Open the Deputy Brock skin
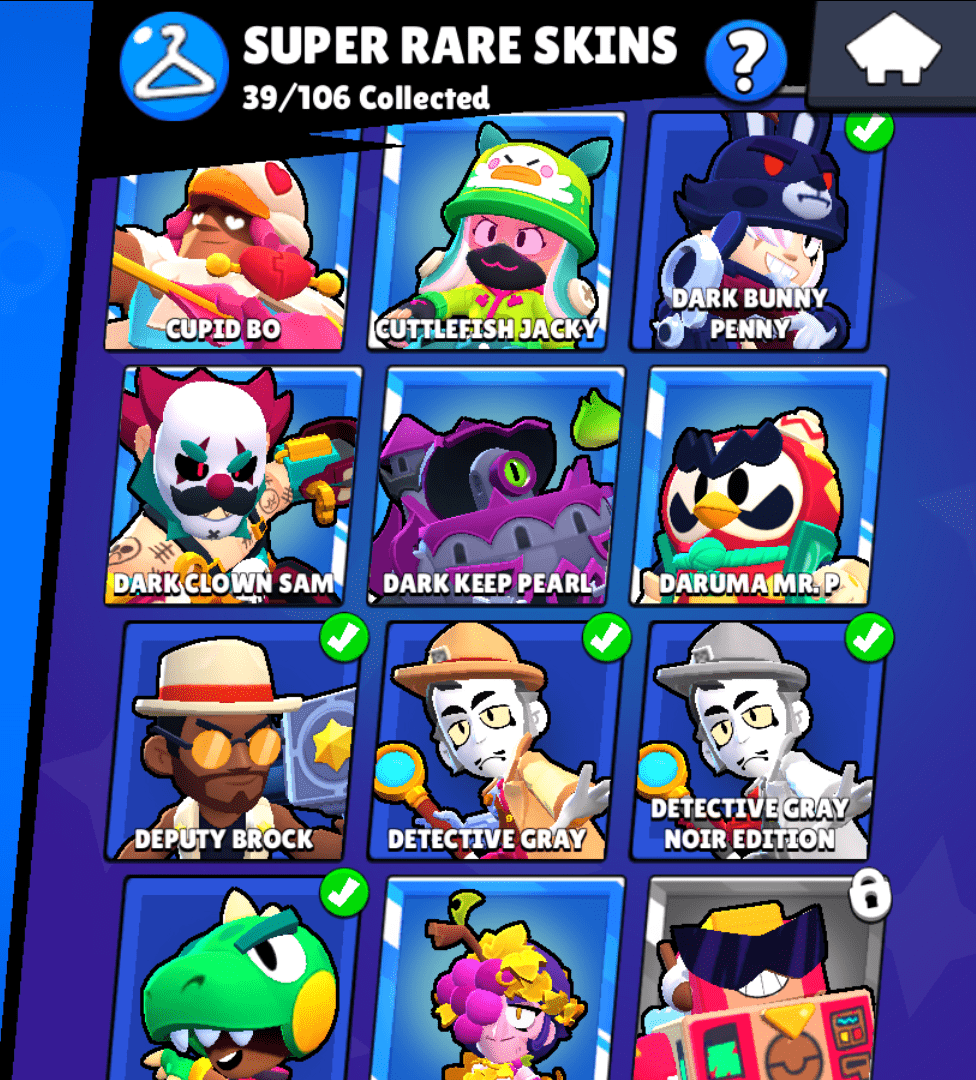 pos(232,740)
